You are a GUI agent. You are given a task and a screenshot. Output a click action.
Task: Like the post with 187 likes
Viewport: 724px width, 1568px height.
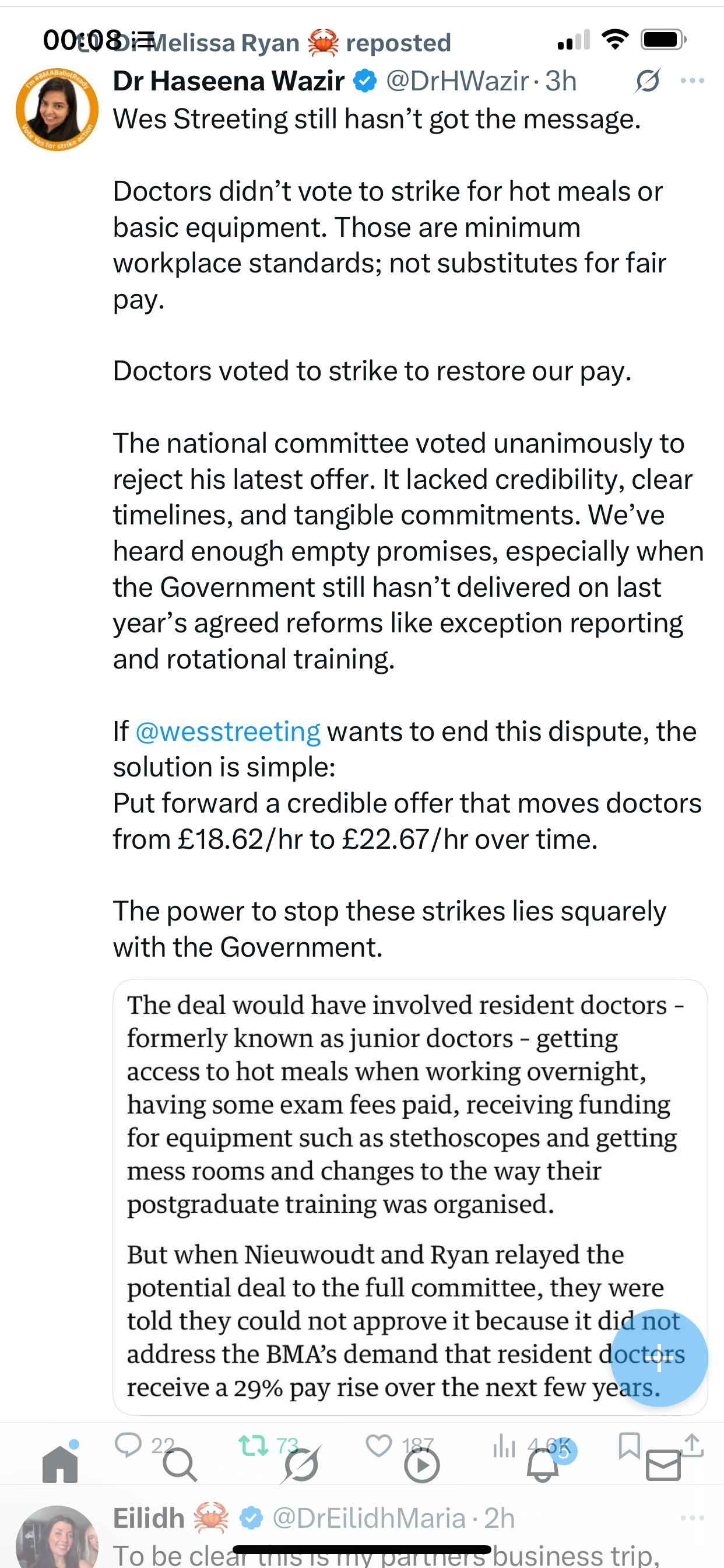tap(379, 1445)
